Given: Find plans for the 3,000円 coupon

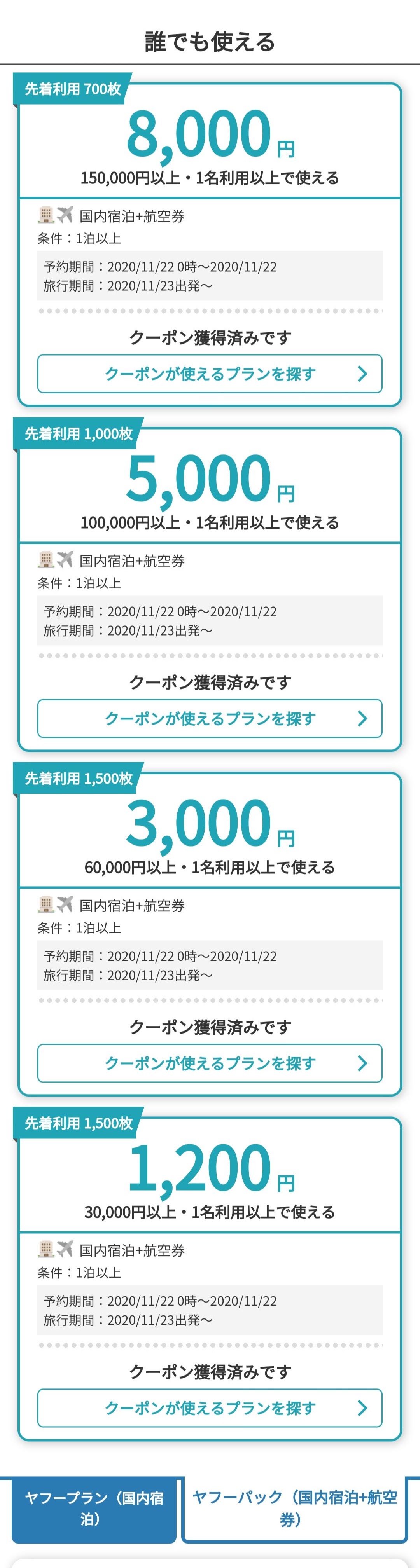Looking at the screenshot, I should [x=209, y=1063].
